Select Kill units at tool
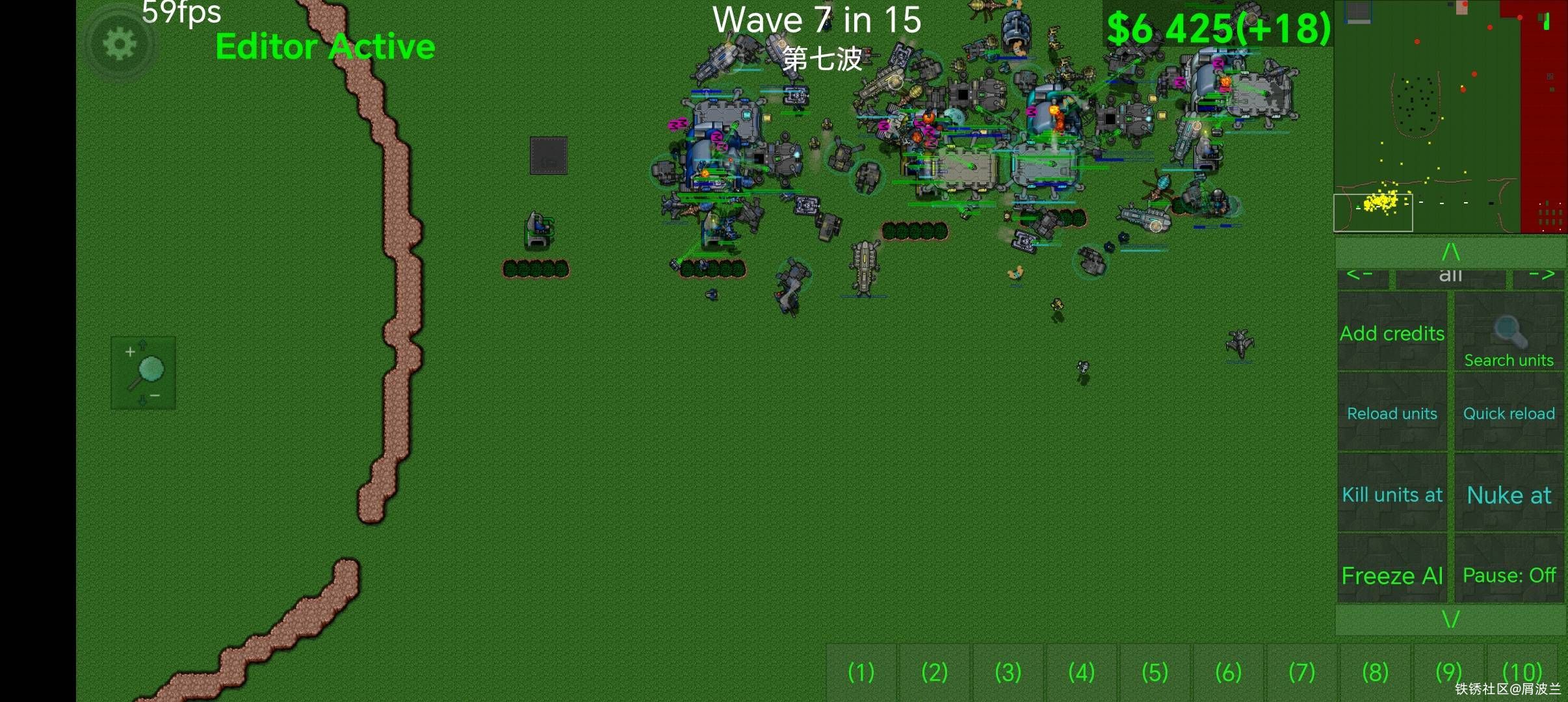The width and height of the screenshot is (1568, 702). [x=1392, y=493]
